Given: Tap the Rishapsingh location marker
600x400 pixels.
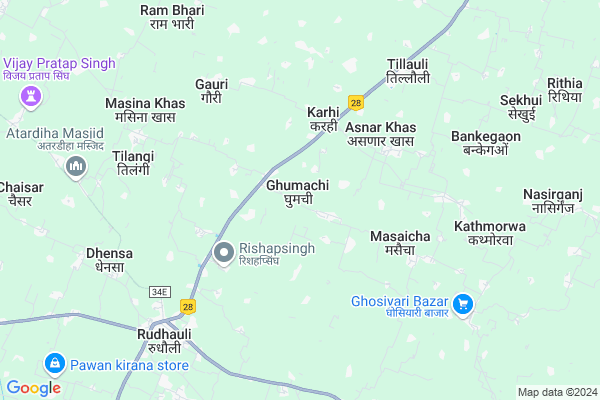Looking at the screenshot, I should tap(222, 251).
